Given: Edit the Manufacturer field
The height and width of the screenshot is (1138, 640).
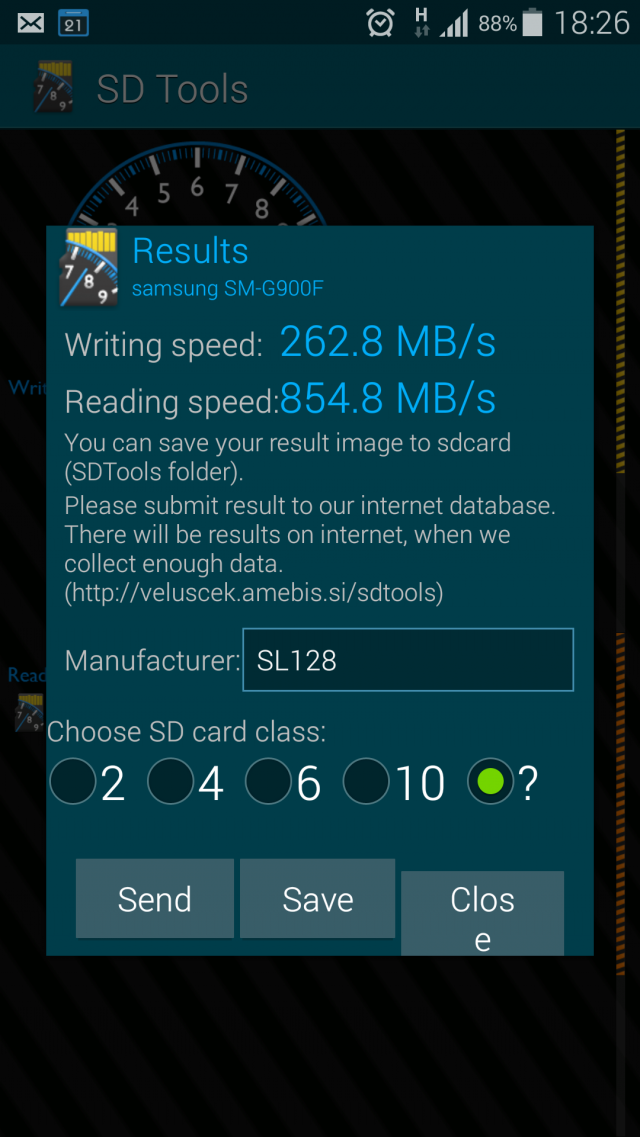Looking at the screenshot, I should click(x=408, y=660).
